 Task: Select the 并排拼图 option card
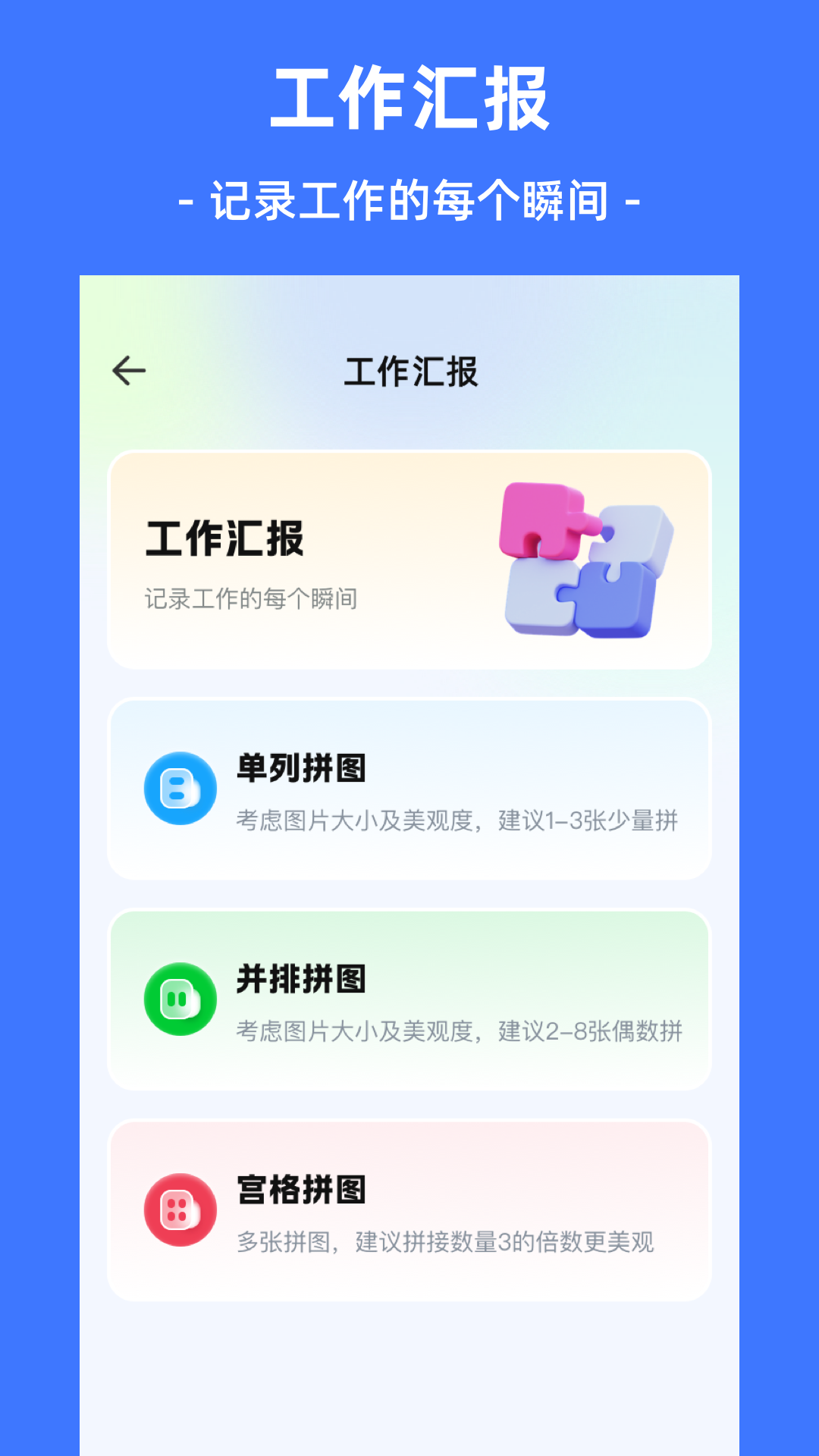[x=409, y=997]
